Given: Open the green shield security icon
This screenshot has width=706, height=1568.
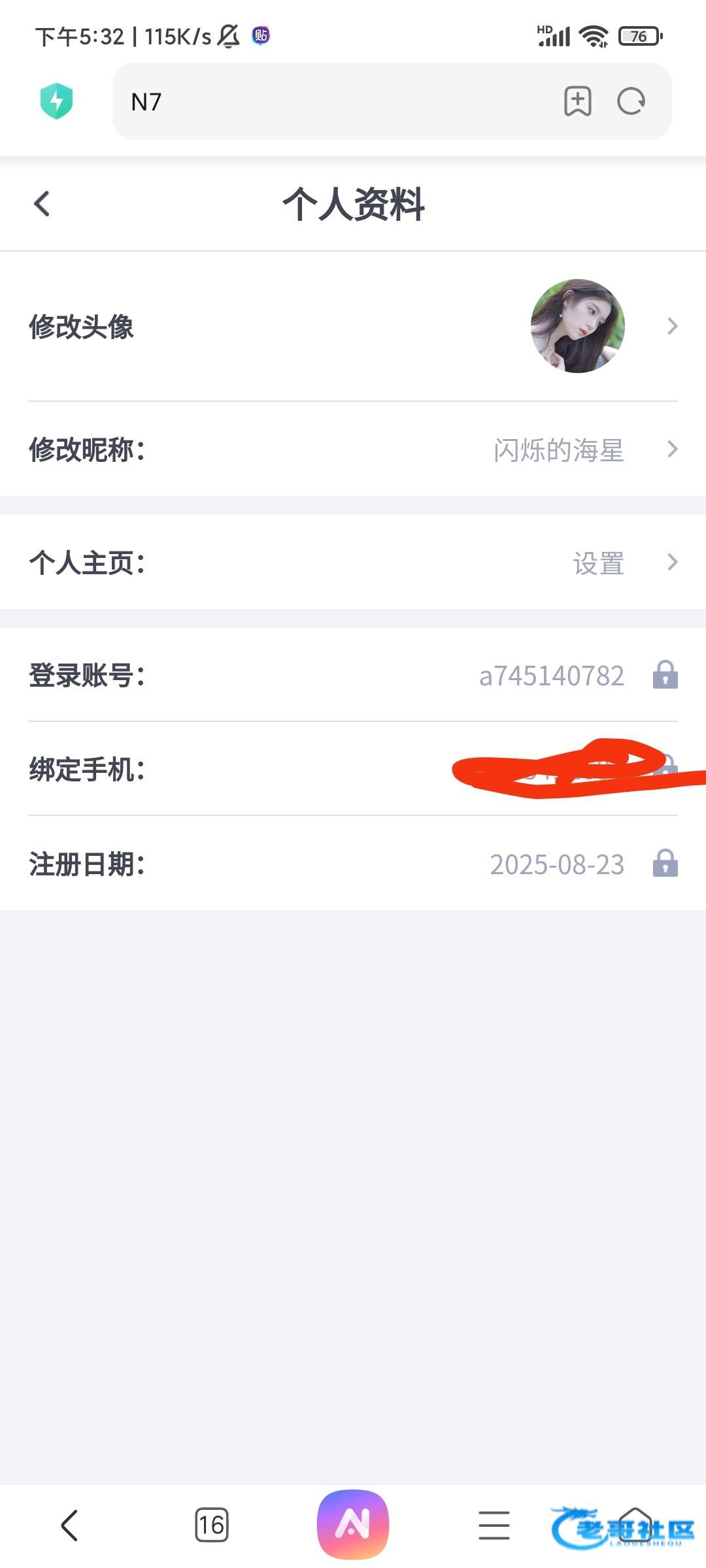Looking at the screenshot, I should click(57, 101).
